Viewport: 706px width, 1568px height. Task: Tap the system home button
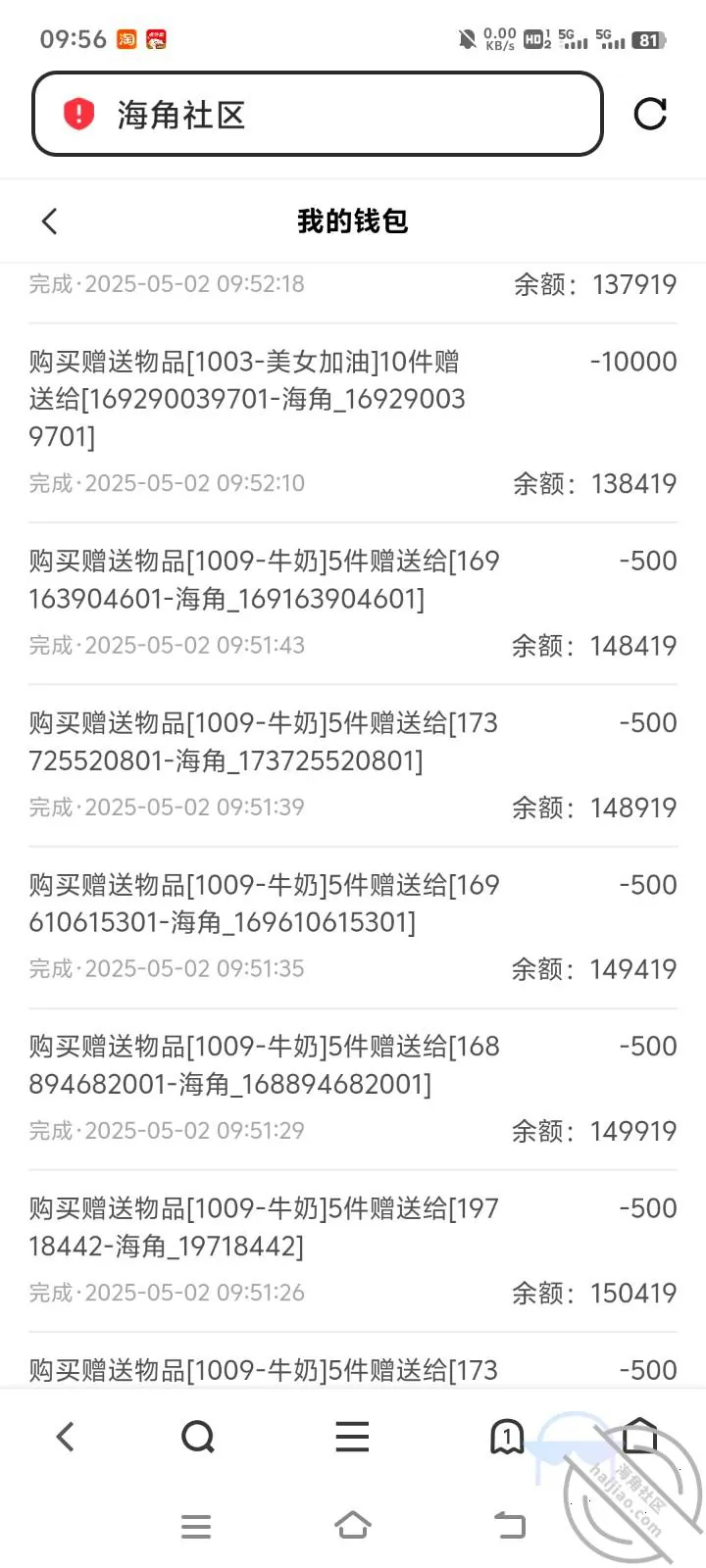[x=353, y=1526]
